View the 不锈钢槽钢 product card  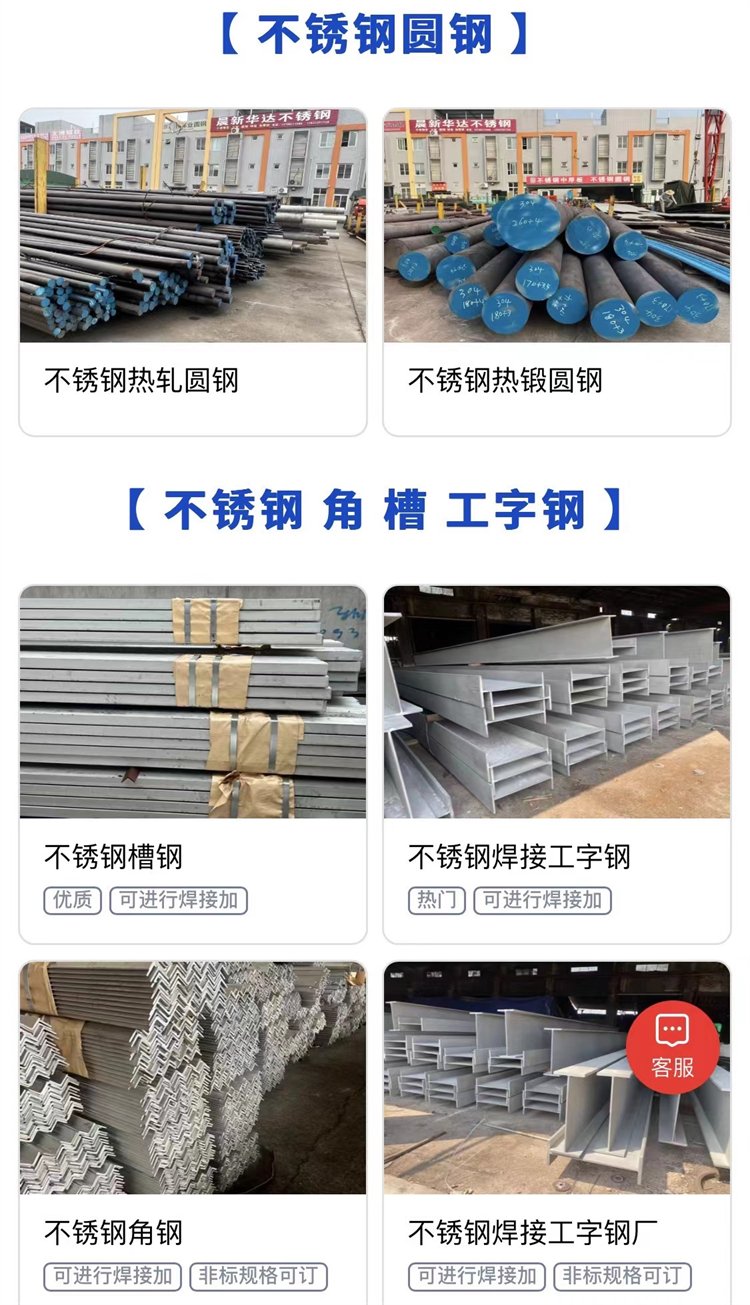click(x=193, y=765)
